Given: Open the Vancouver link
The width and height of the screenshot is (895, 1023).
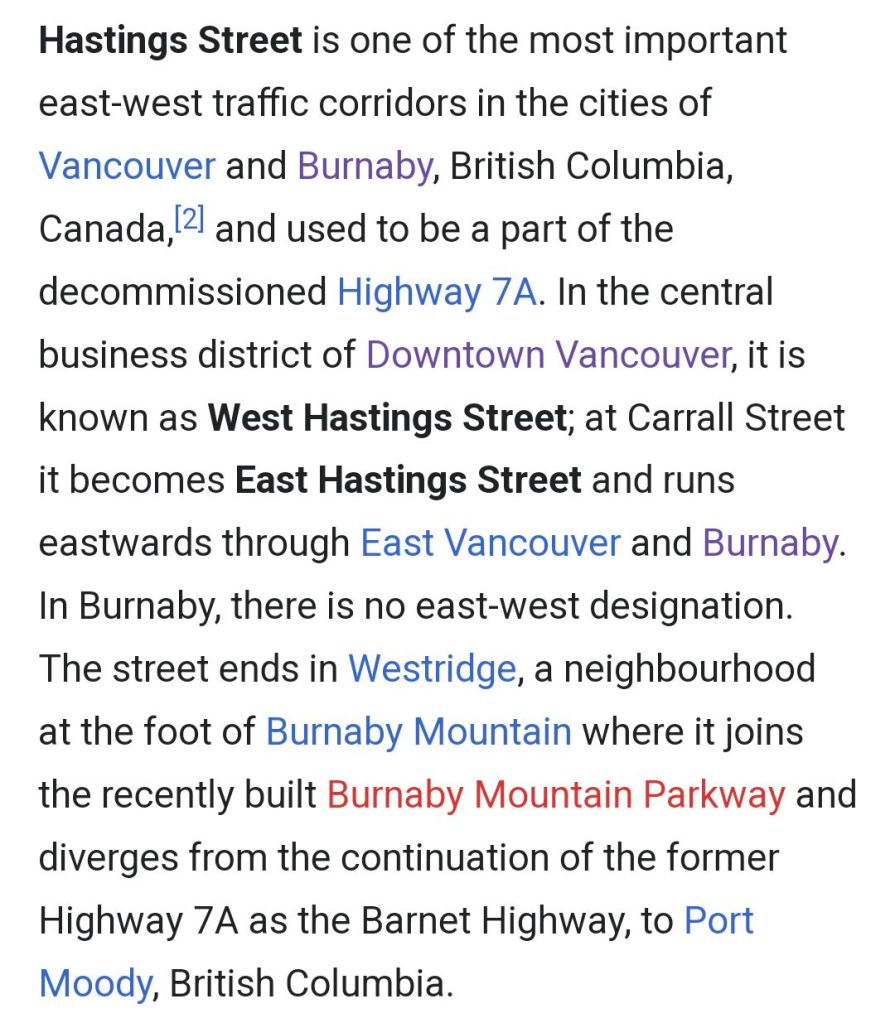Looking at the screenshot, I should point(126,165).
